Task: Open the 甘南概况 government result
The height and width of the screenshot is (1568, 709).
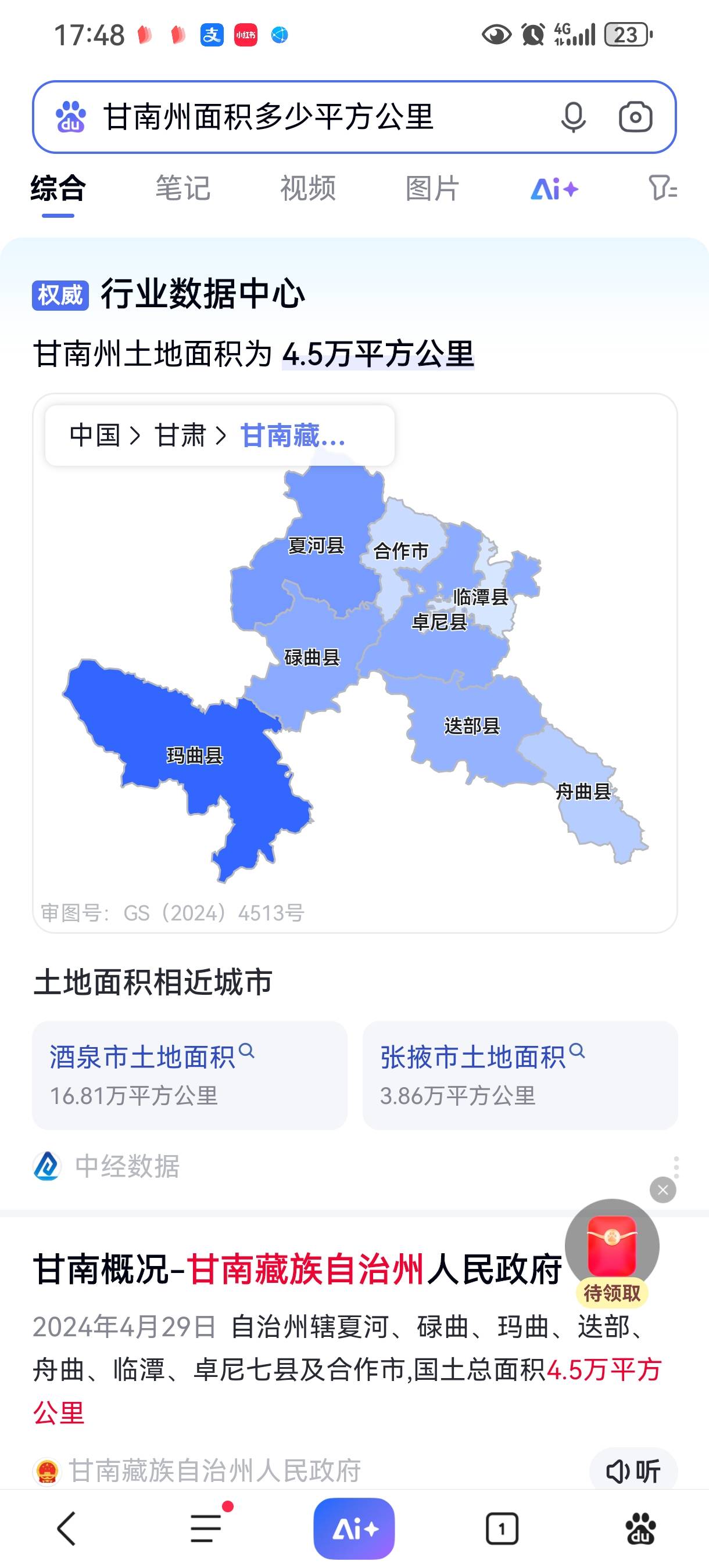Action: pyautogui.click(x=297, y=1270)
